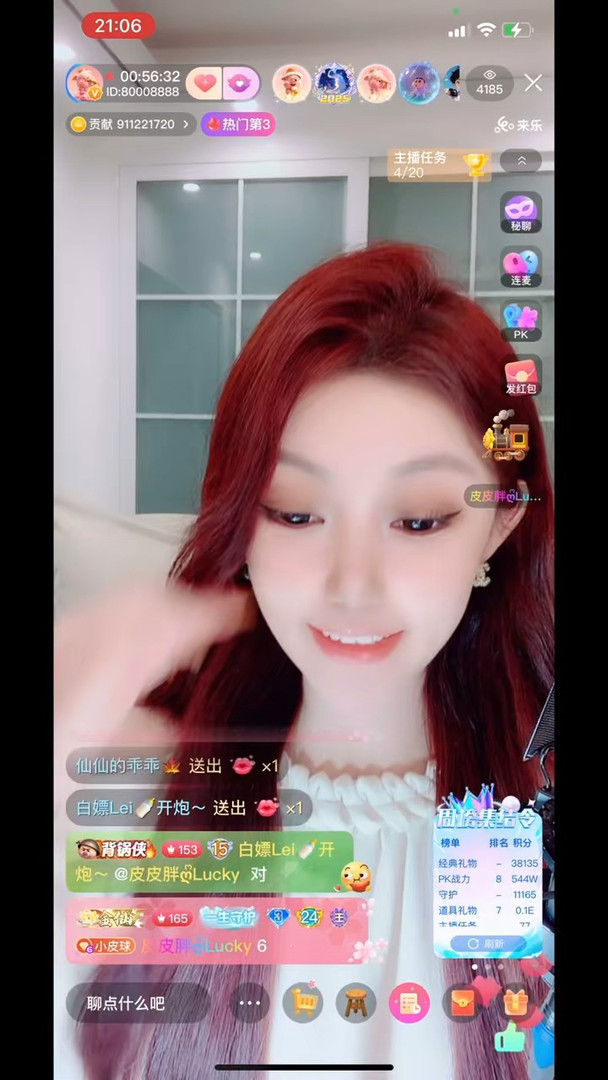Close the live stream room
608x1080 pixels.
point(534,83)
